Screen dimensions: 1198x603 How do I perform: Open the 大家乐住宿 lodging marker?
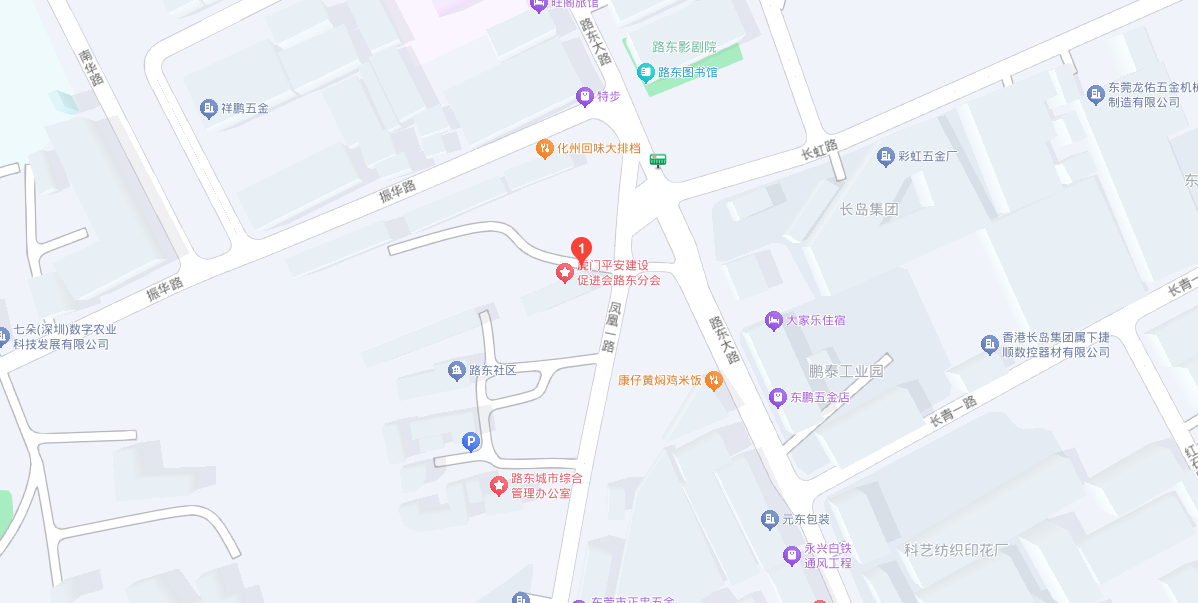(774, 321)
